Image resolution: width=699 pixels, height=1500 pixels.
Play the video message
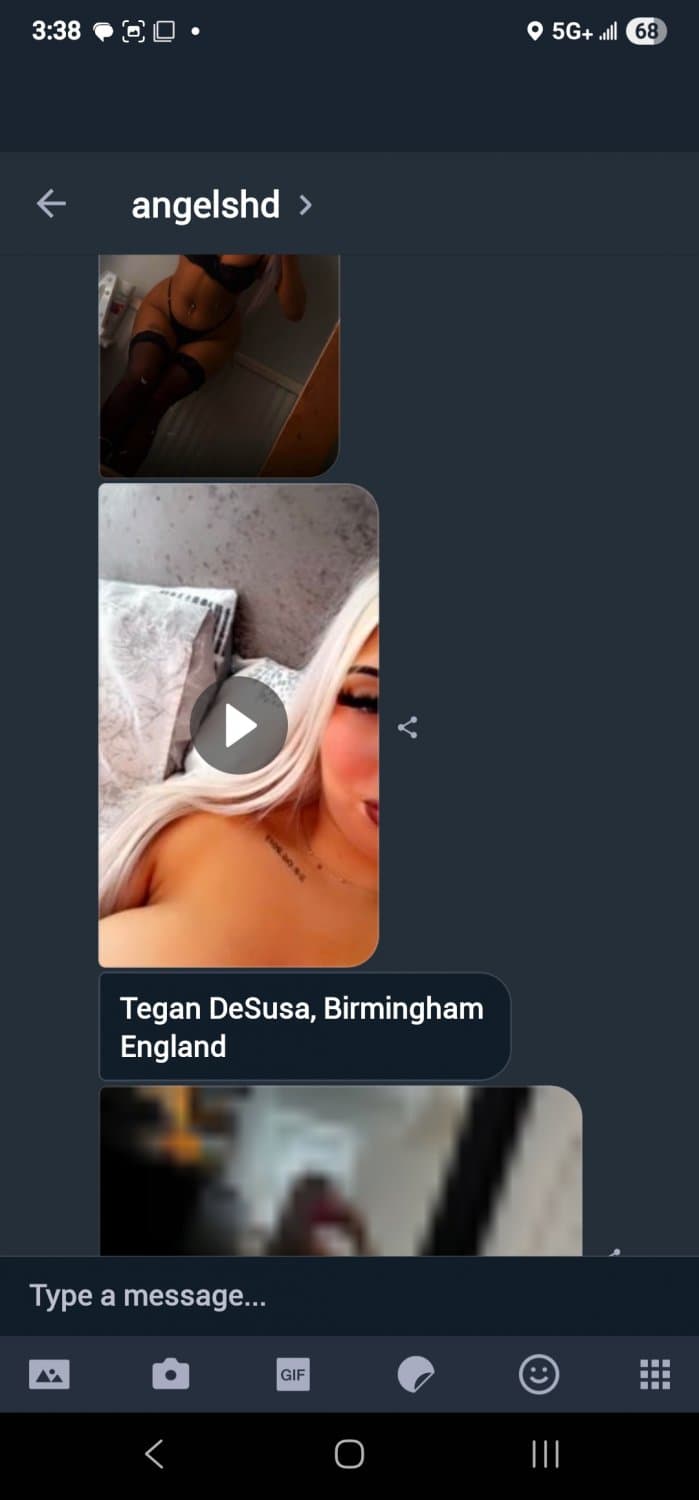pos(239,726)
